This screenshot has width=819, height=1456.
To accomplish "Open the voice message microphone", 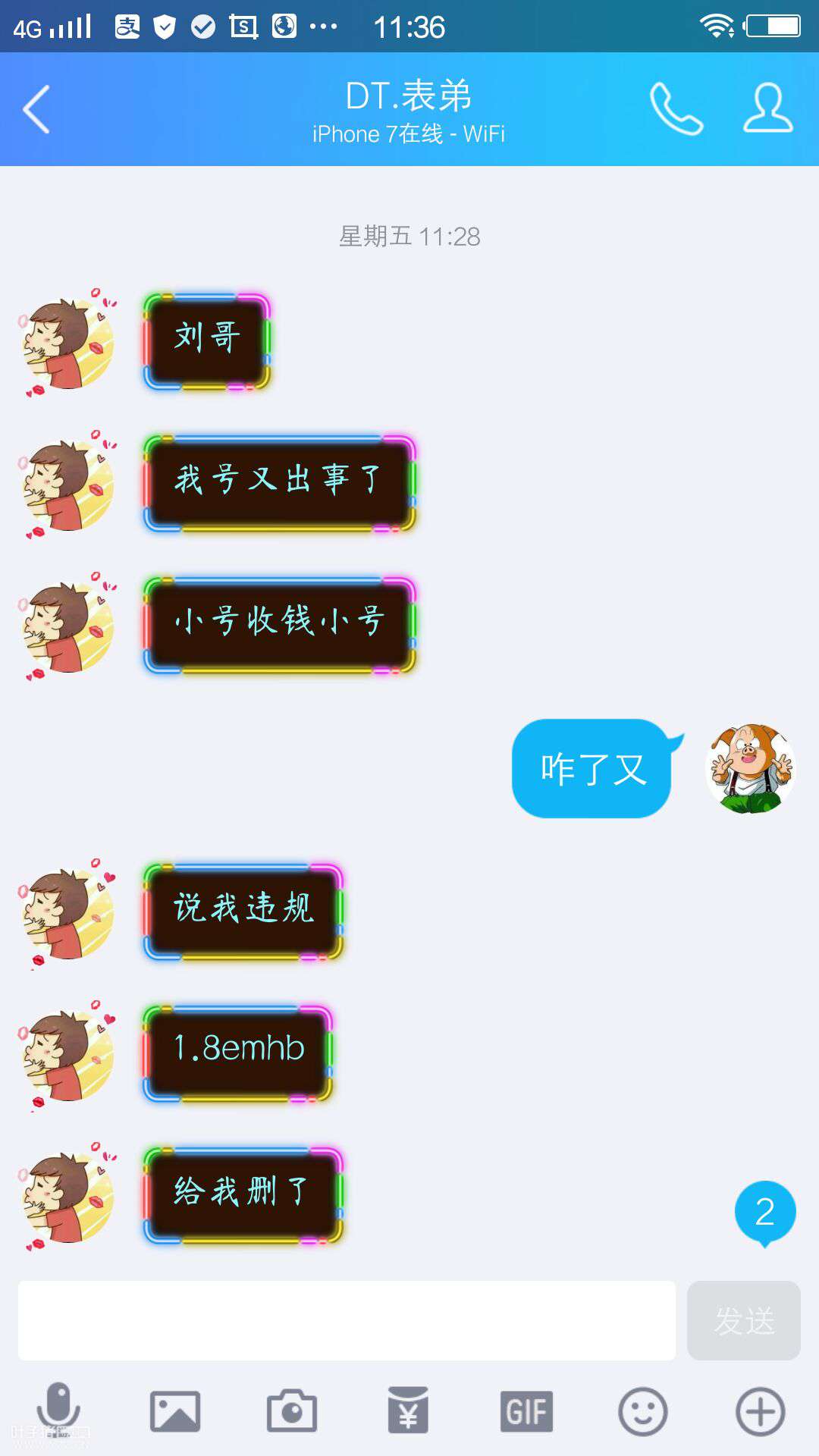I will [x=58, y=1411].
